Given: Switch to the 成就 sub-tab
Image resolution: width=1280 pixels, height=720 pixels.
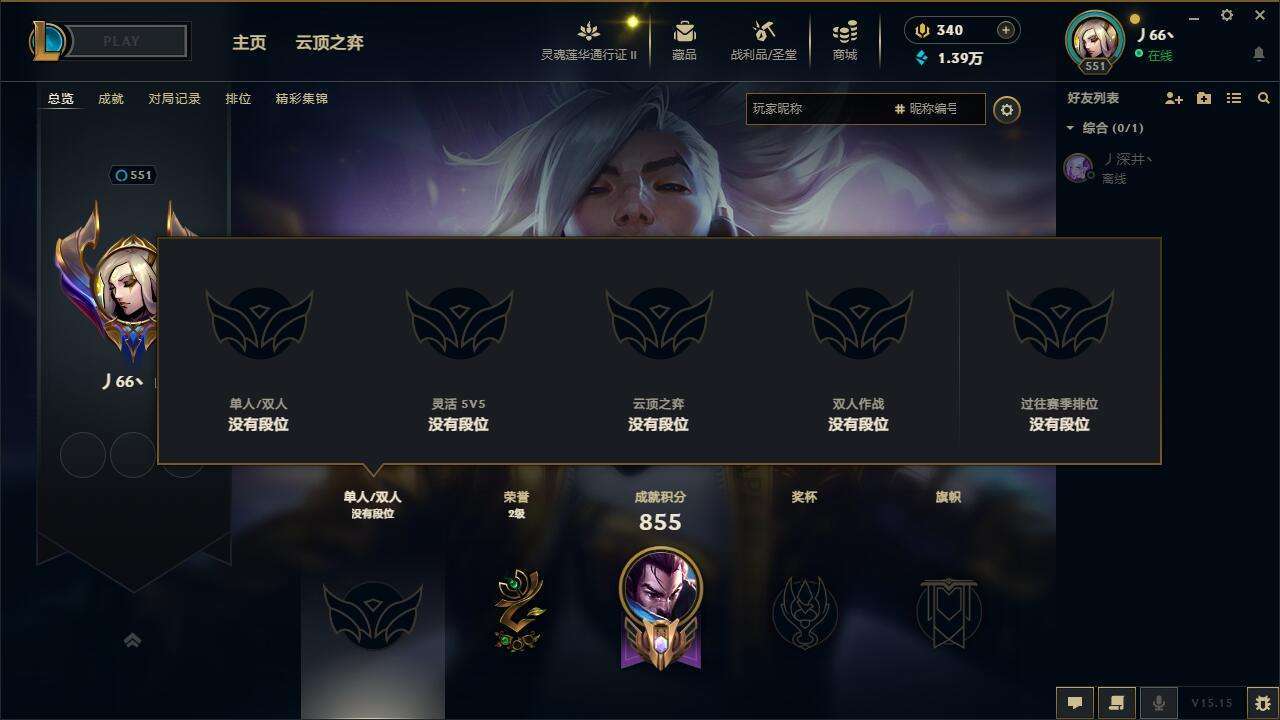Looking at the screenshot, I should [111, 99].
